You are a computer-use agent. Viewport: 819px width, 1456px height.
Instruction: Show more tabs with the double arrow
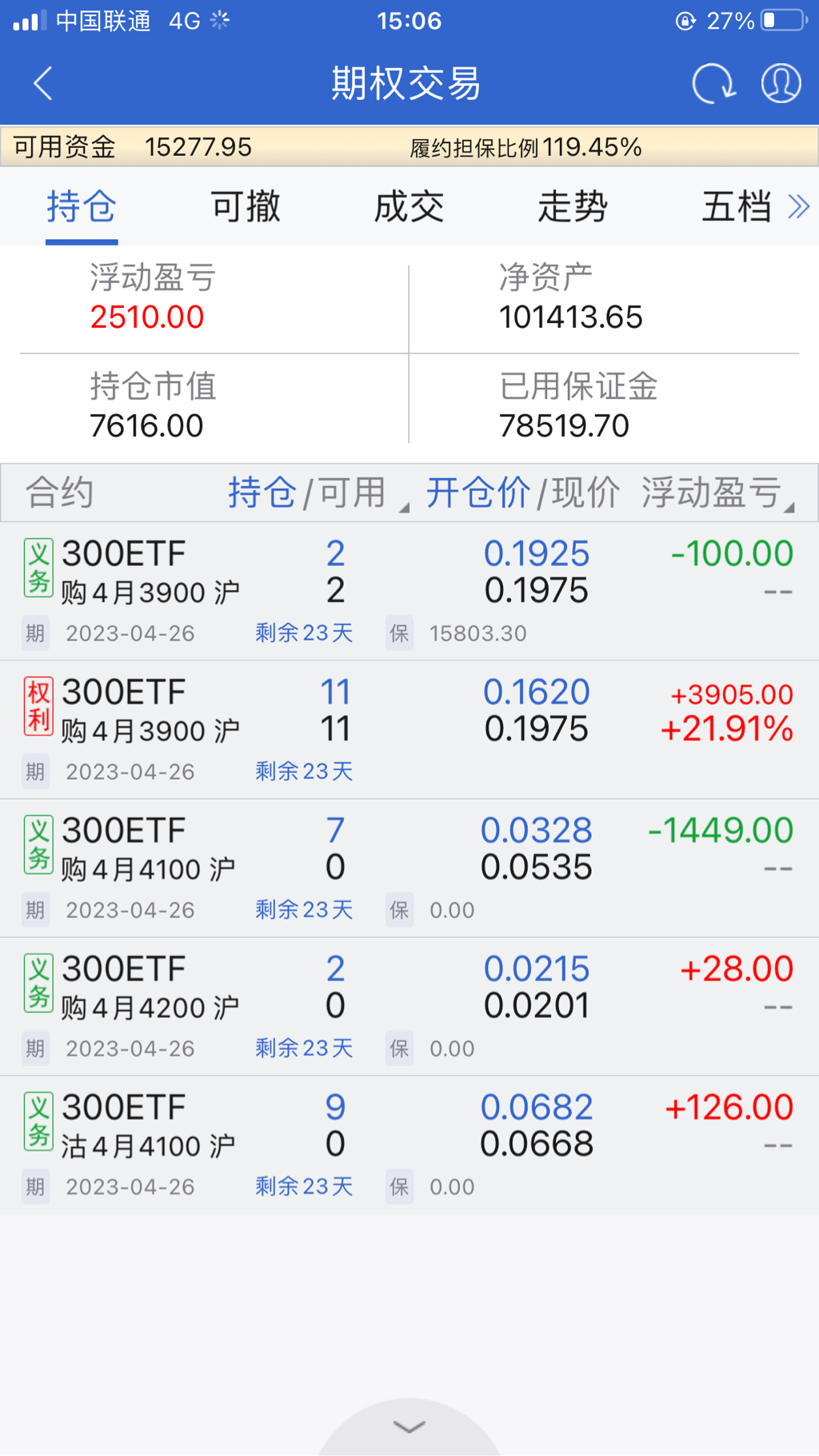click(x=798, y=207)
